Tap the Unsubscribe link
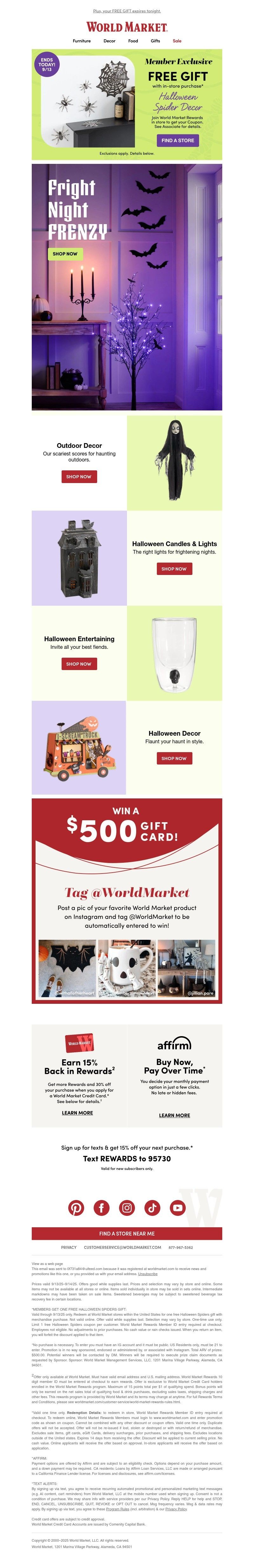254x1568 pixels. tap(147, 1274)
